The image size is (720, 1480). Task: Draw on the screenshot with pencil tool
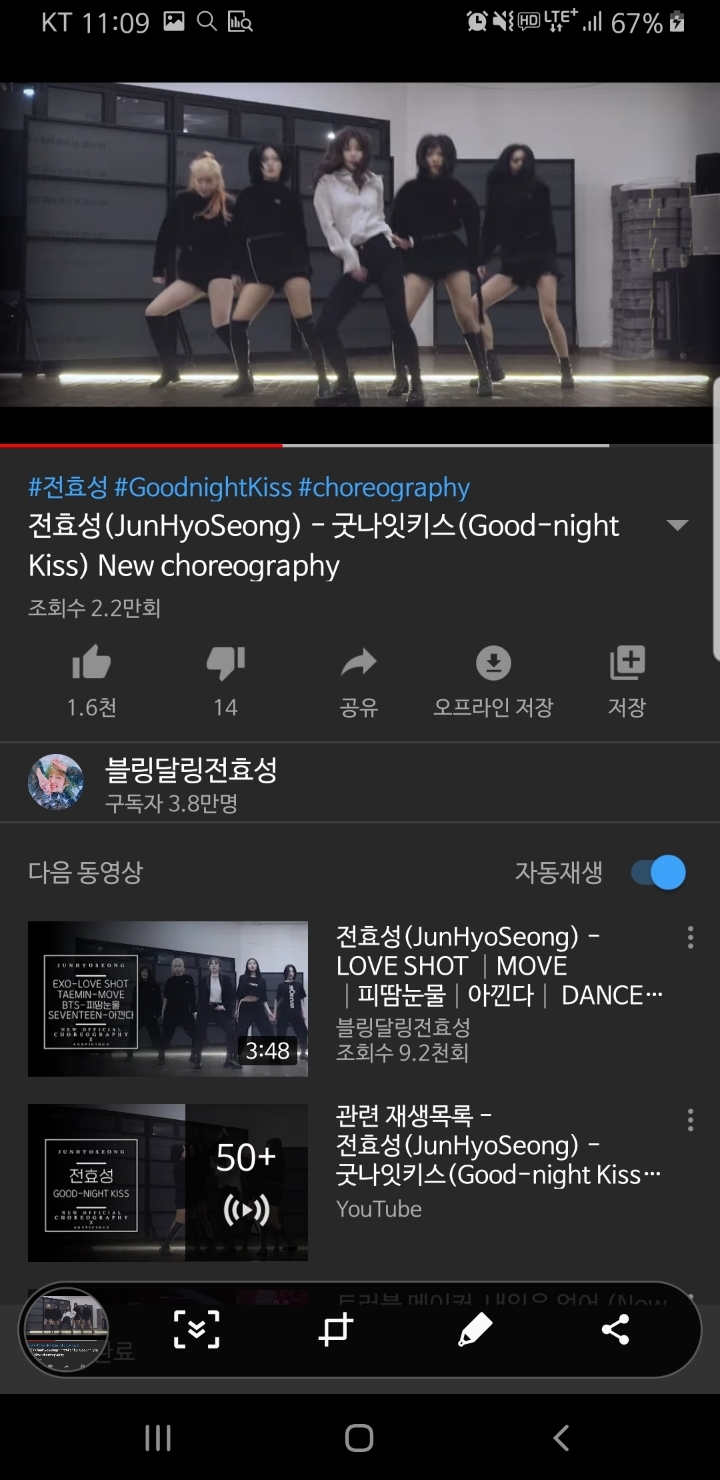pyautogui.click(x=475, y=1330)
